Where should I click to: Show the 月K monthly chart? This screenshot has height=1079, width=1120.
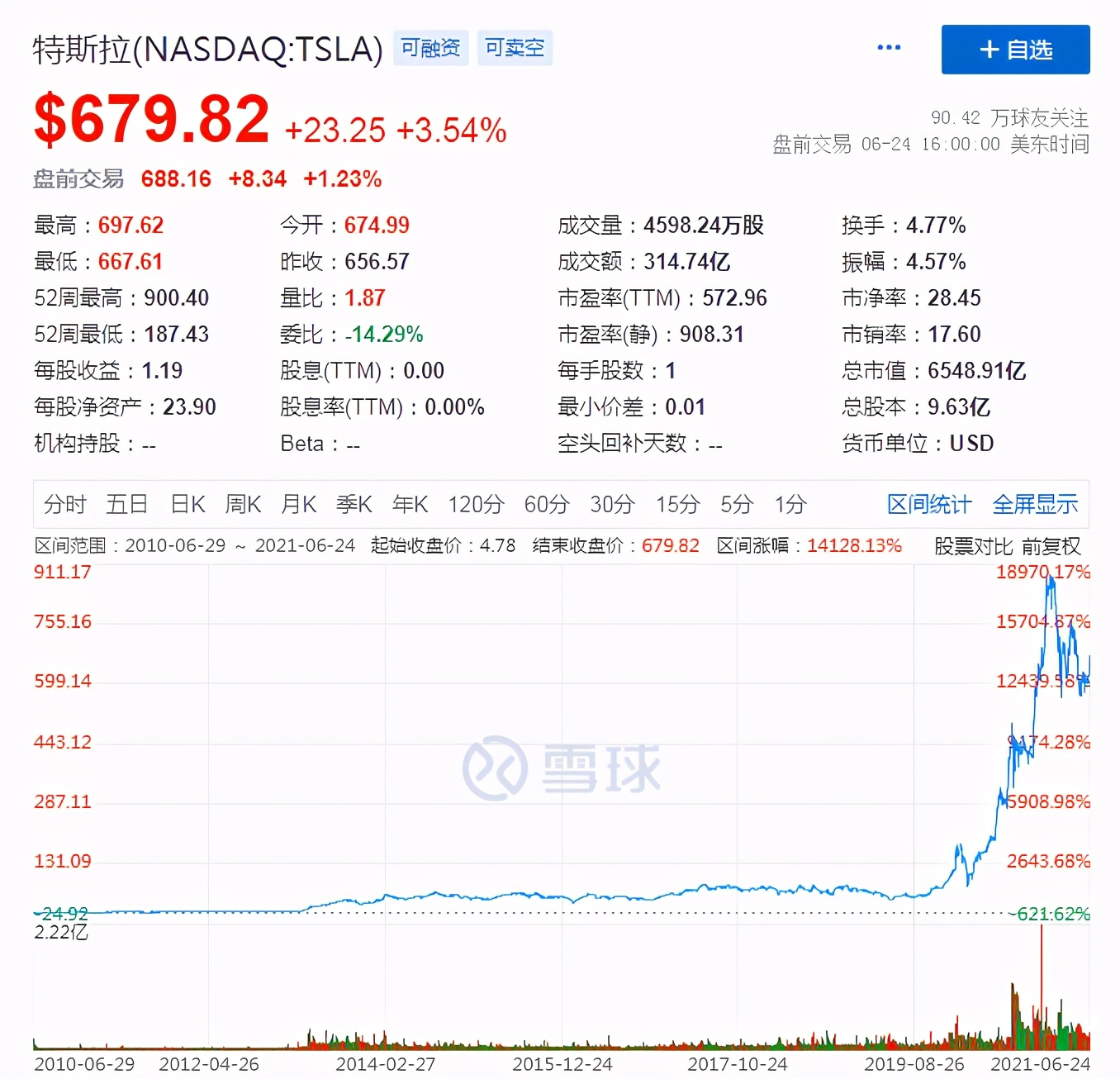[298, 504]
